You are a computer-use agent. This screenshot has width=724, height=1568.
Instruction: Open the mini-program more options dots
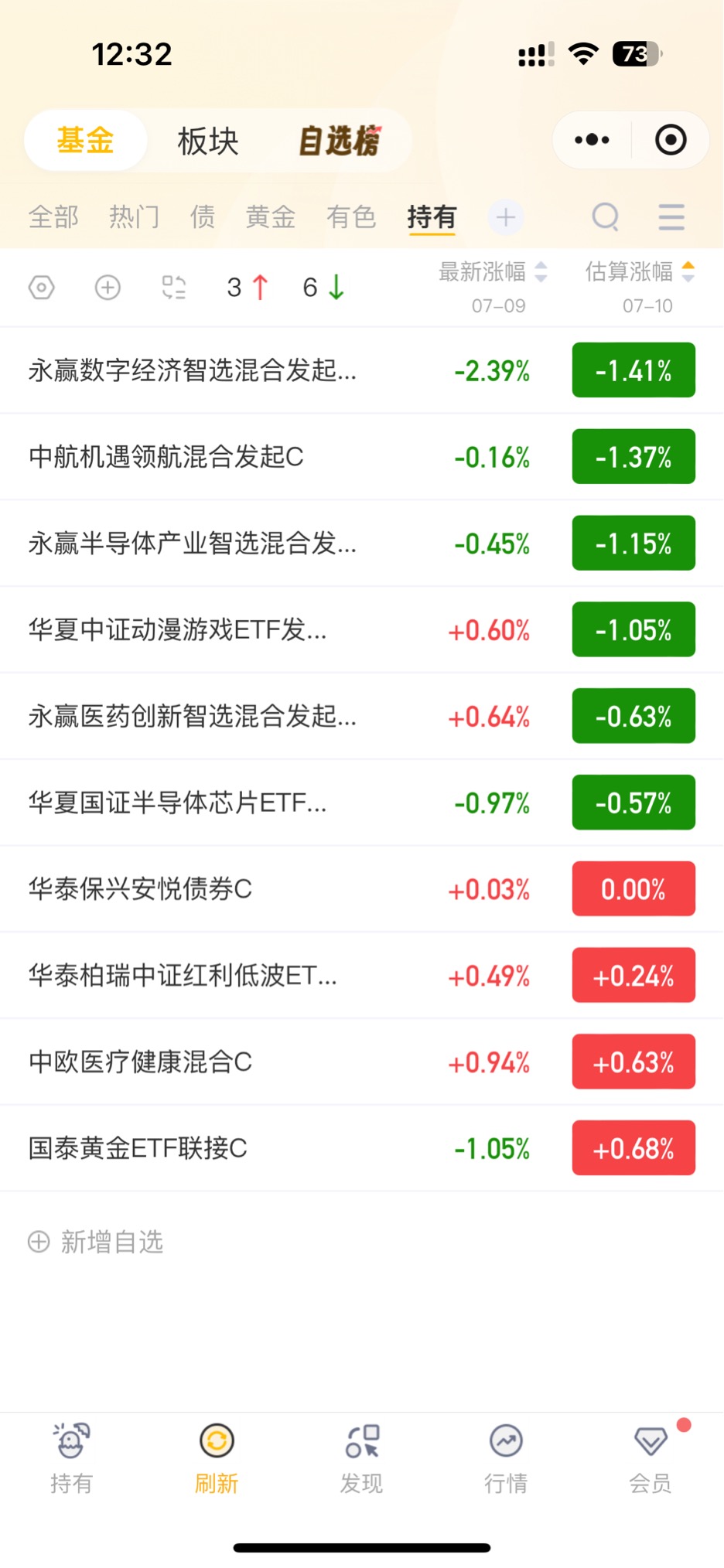pyautogui.click(x=593, y=140)
